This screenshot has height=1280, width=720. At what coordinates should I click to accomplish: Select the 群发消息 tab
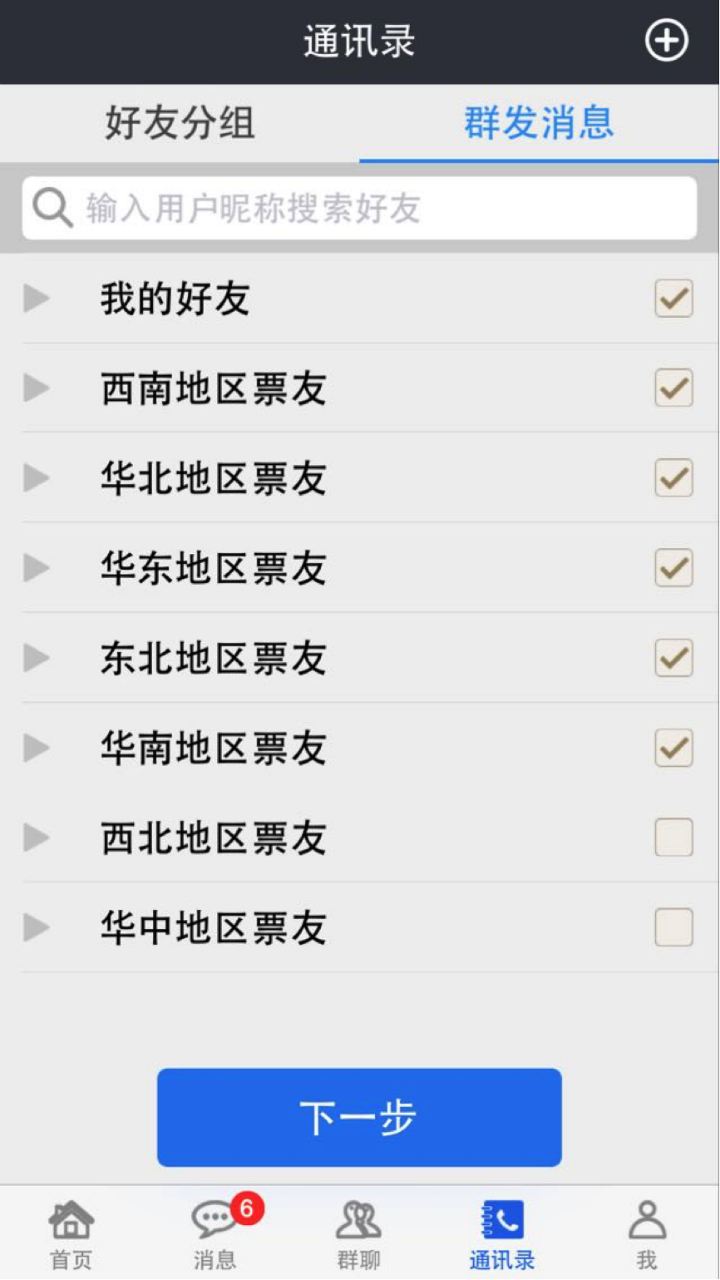[x=539, y=123]
